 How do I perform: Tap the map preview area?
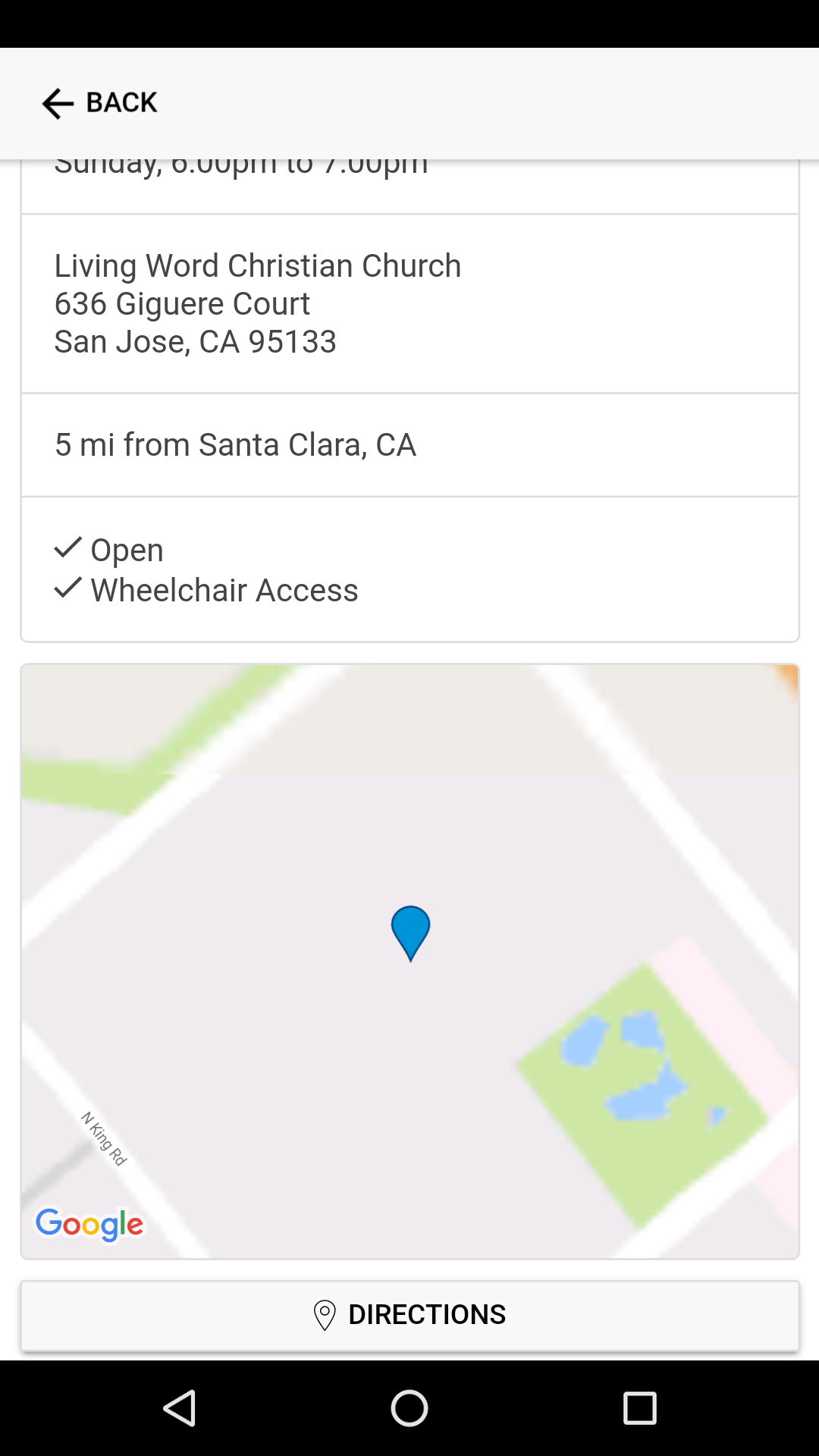click(409, 963)
